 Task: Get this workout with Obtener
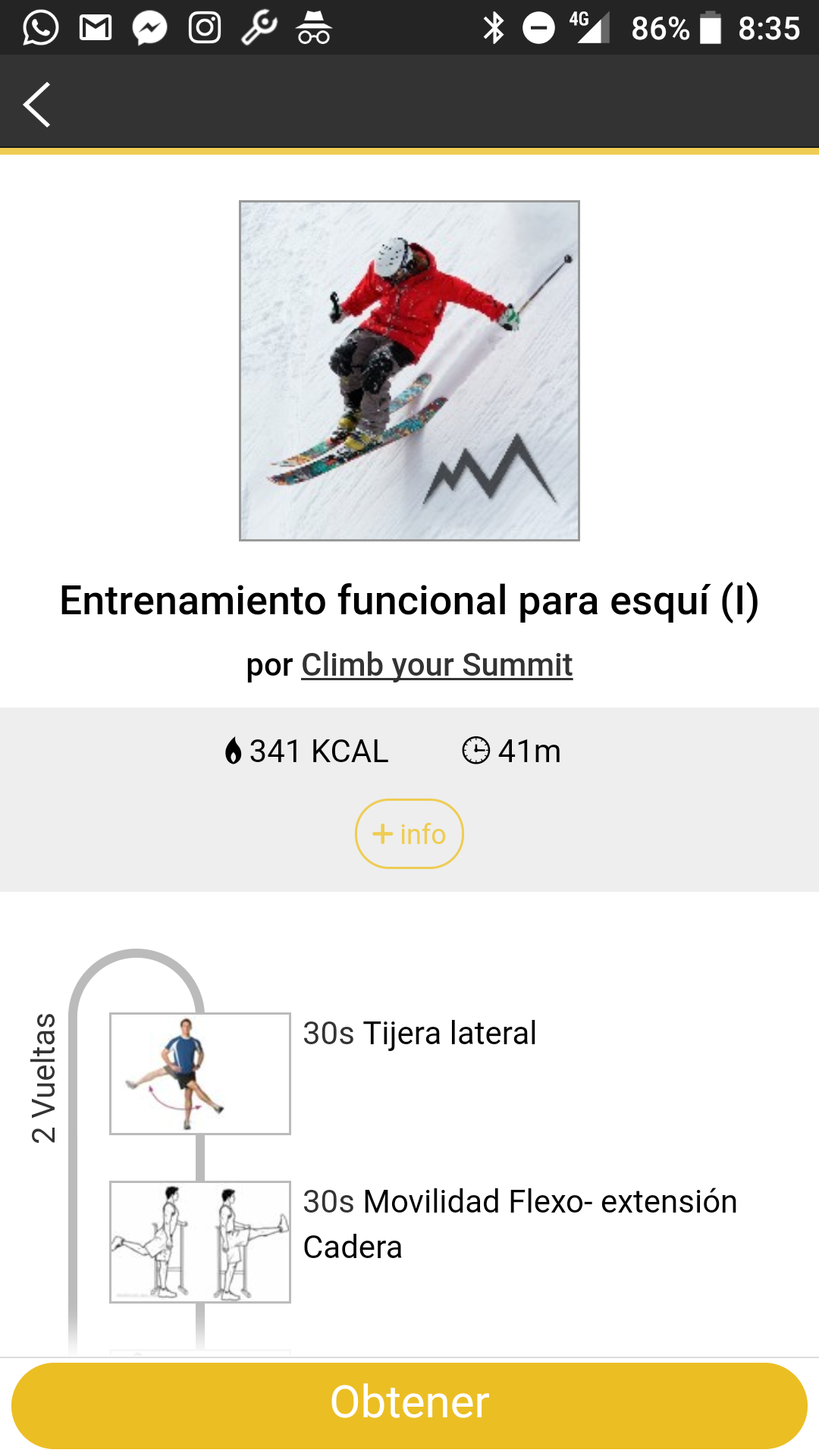point(409,1403)
